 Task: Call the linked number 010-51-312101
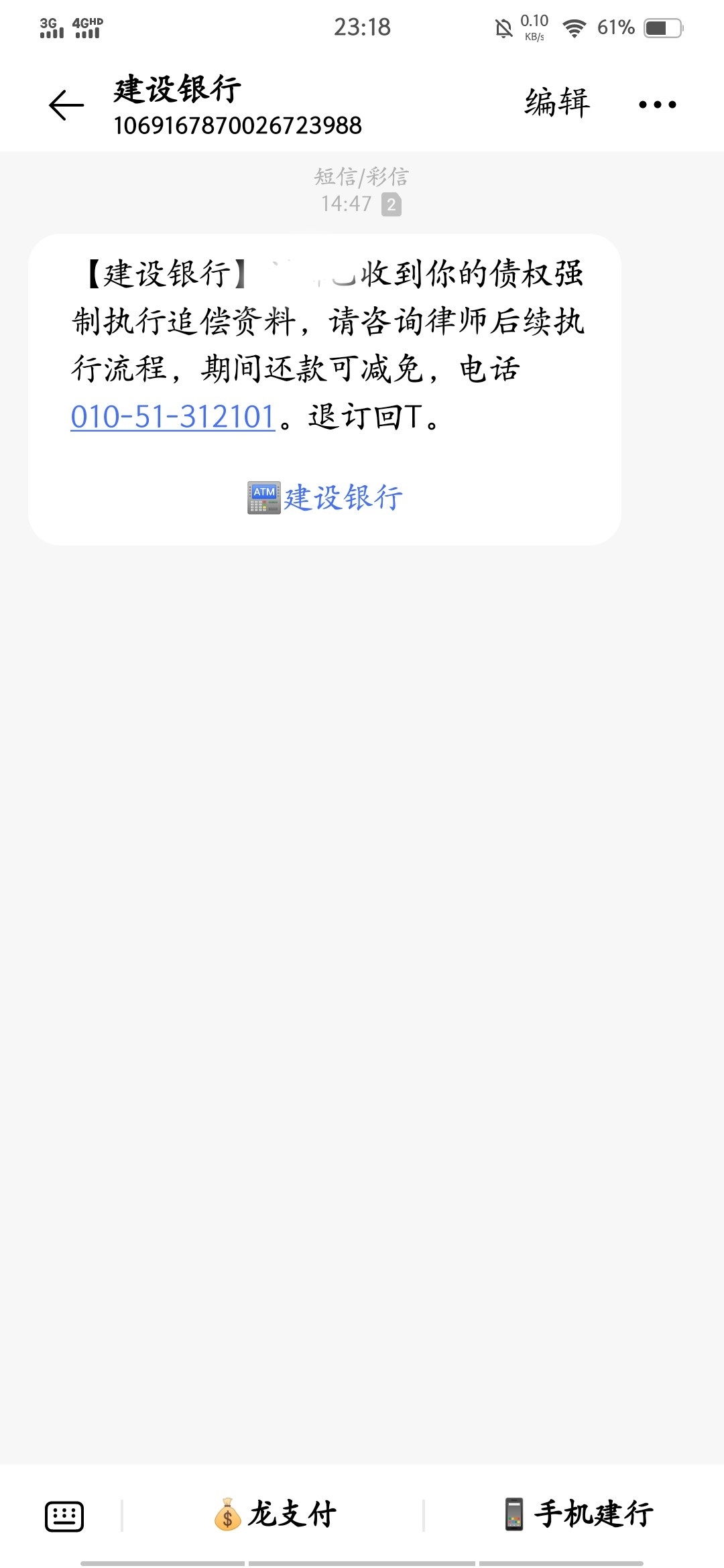173,417
